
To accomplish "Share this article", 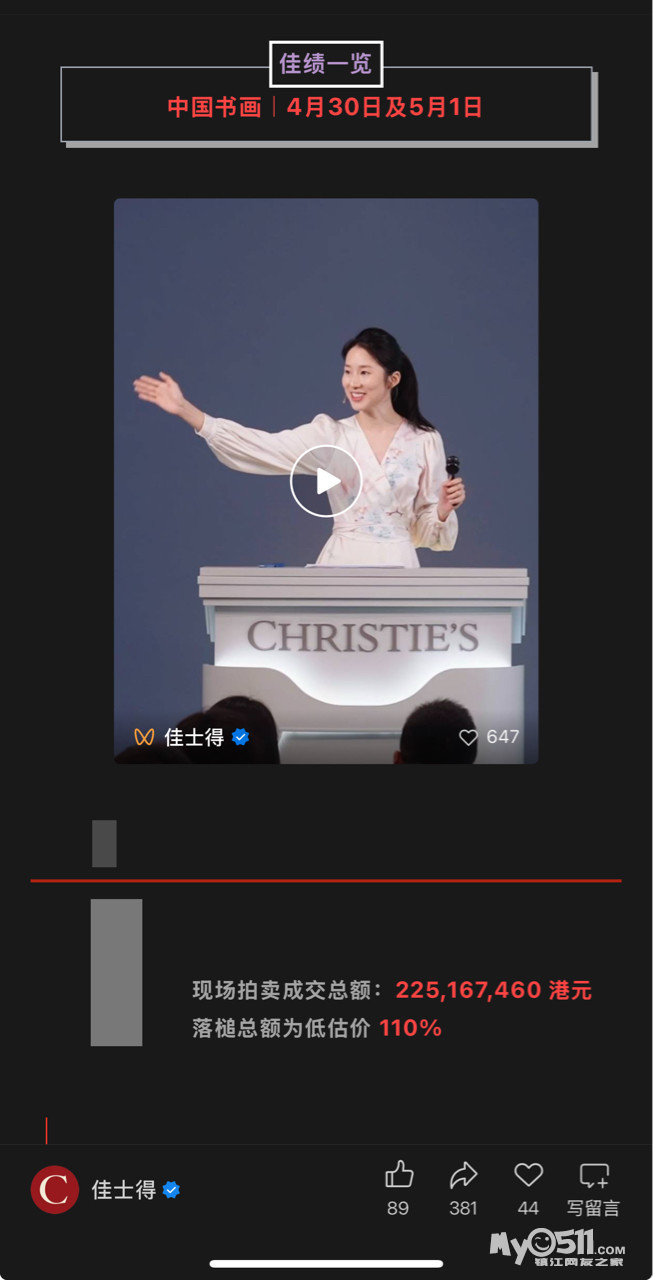I will click(463, 1175).
